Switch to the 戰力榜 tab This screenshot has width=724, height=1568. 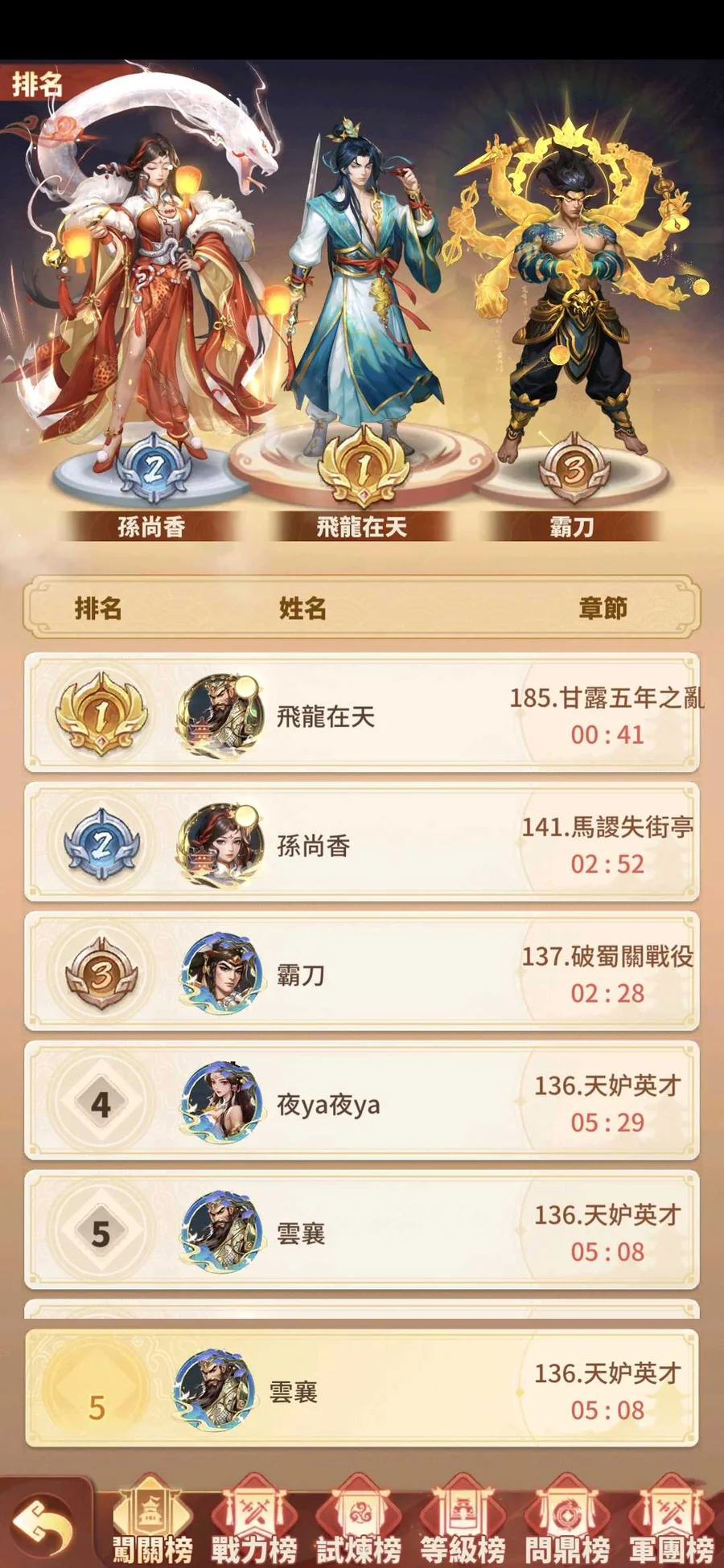pos(254,1522)
